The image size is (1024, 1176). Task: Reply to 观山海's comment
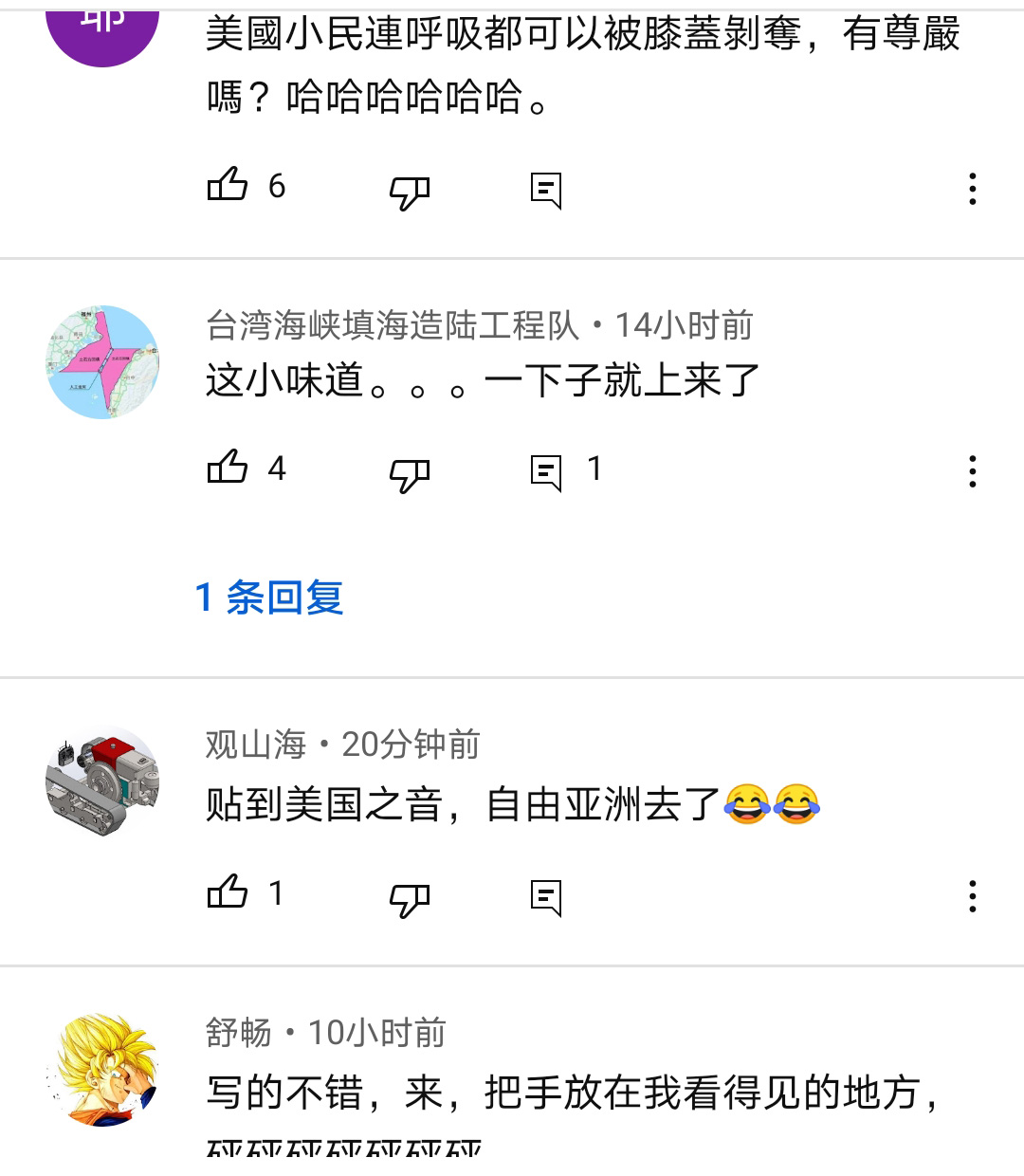click(x=546, y=897)
